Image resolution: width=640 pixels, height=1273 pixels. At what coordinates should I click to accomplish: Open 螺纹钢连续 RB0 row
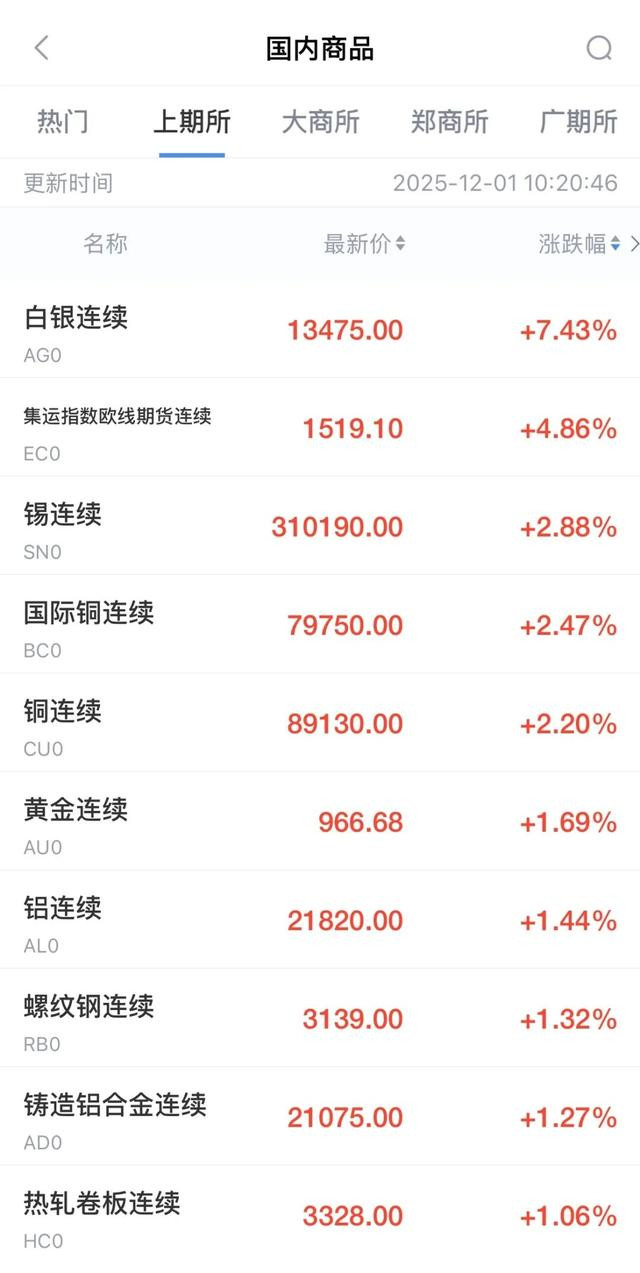pos(320,1018)
